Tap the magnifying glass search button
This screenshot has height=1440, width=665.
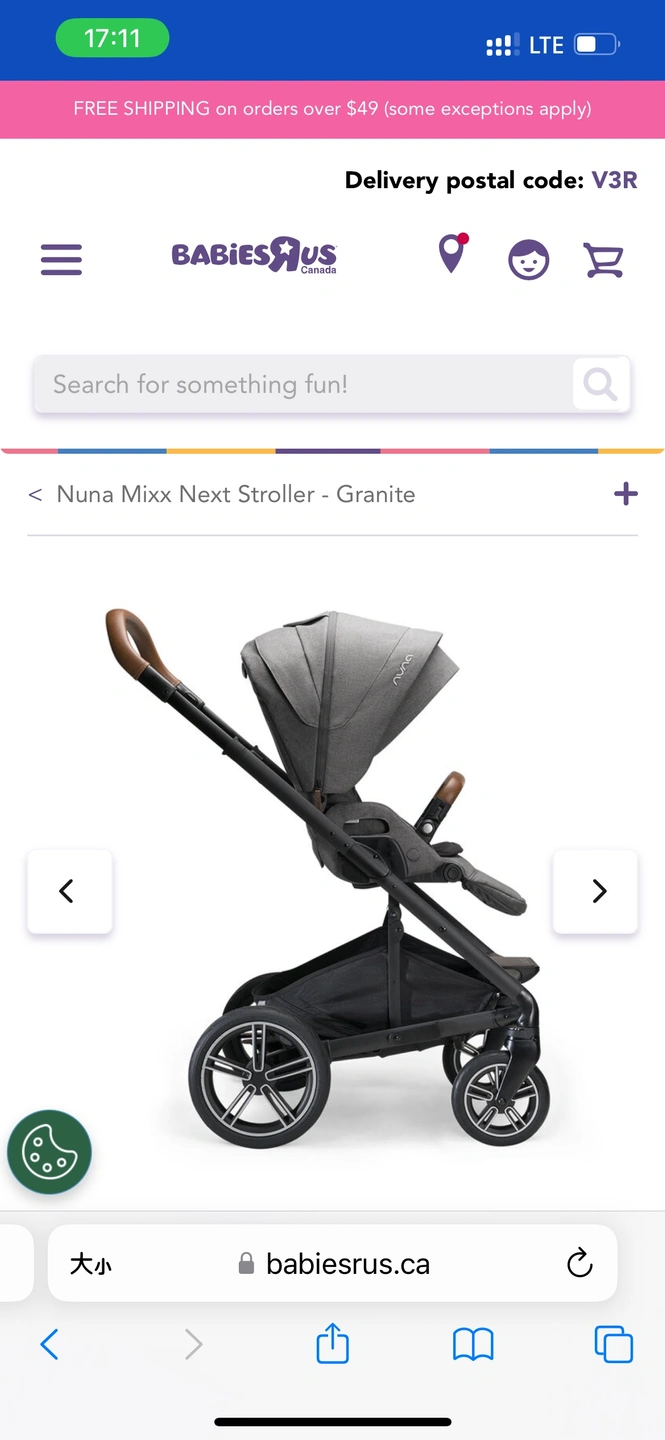pyautogui.click(x=600, y=384)
